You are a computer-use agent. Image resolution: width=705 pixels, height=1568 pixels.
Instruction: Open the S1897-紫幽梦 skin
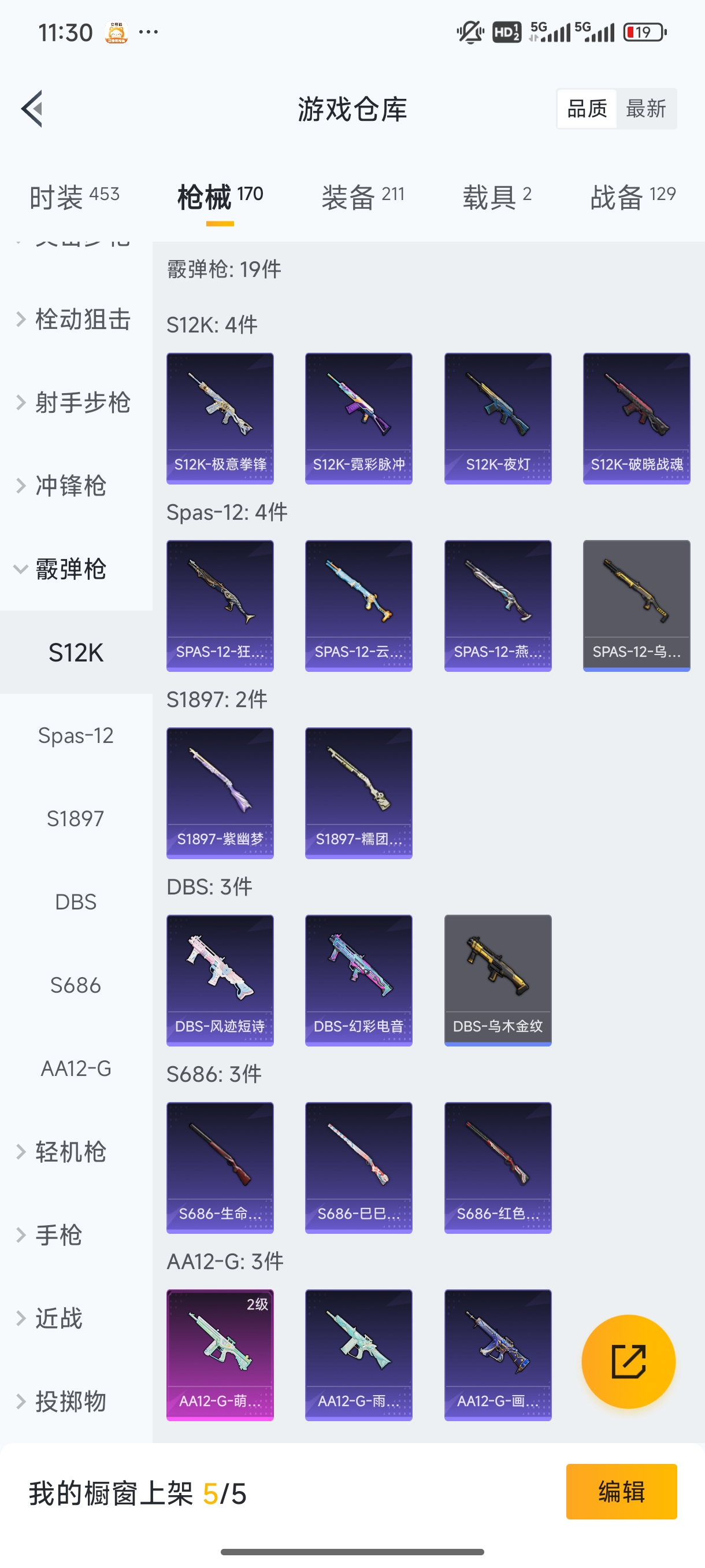[x=220, y=793]
